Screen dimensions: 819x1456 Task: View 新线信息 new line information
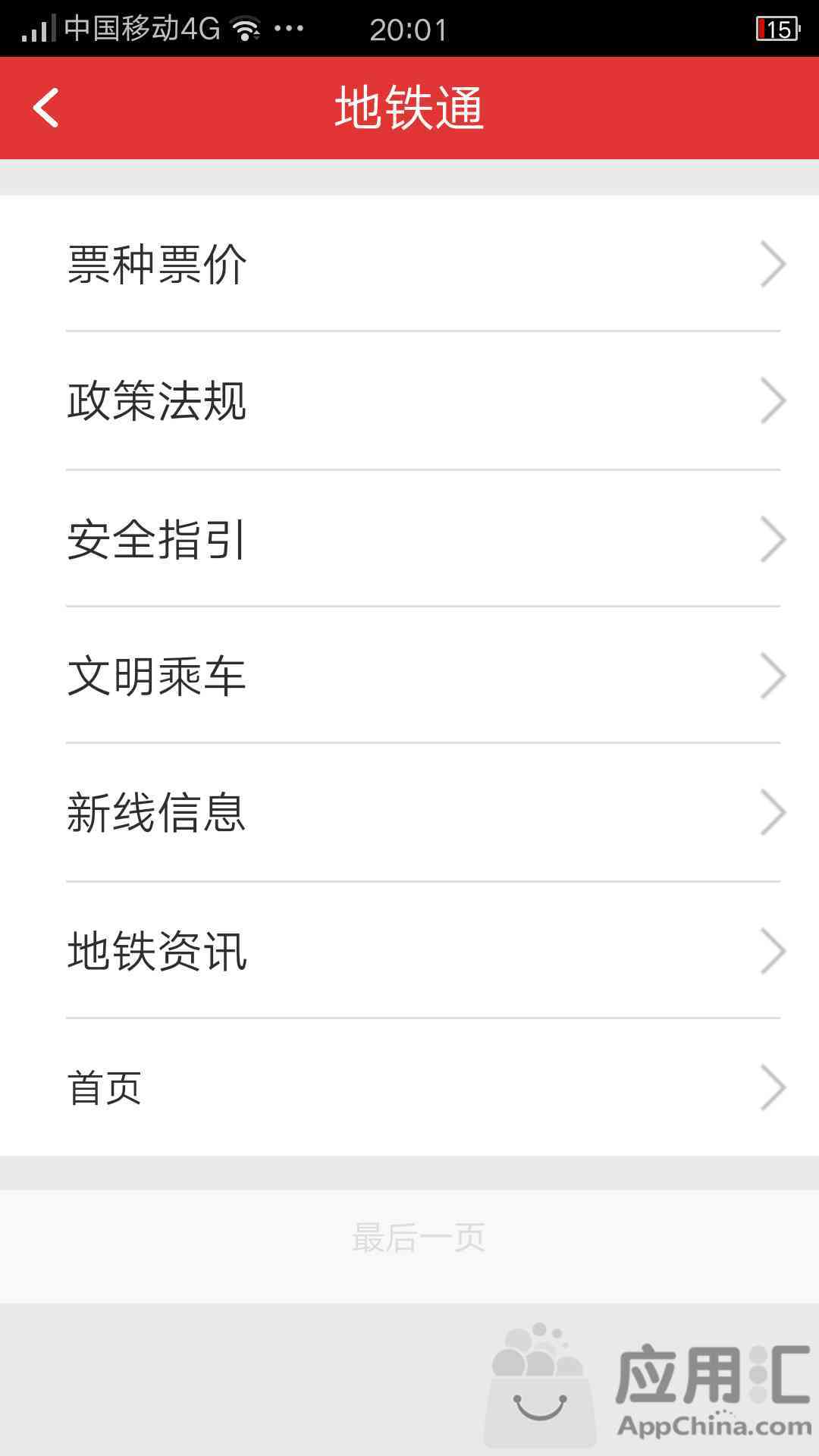(409, 812)
